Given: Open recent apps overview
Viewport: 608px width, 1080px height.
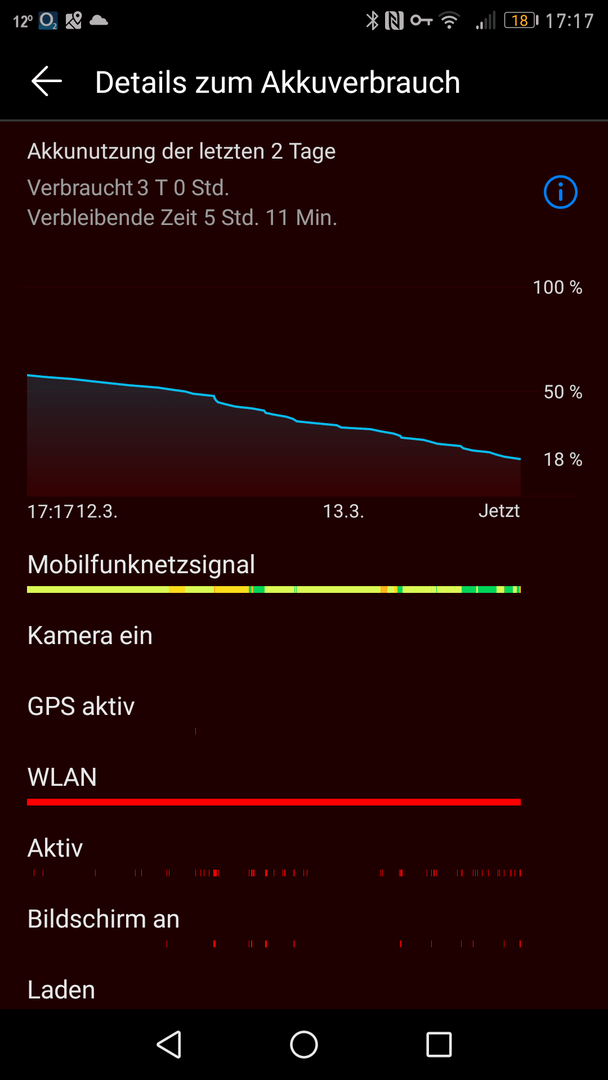Looking at the screenshot, I should pyautogui.click(x=438, y=1045).
